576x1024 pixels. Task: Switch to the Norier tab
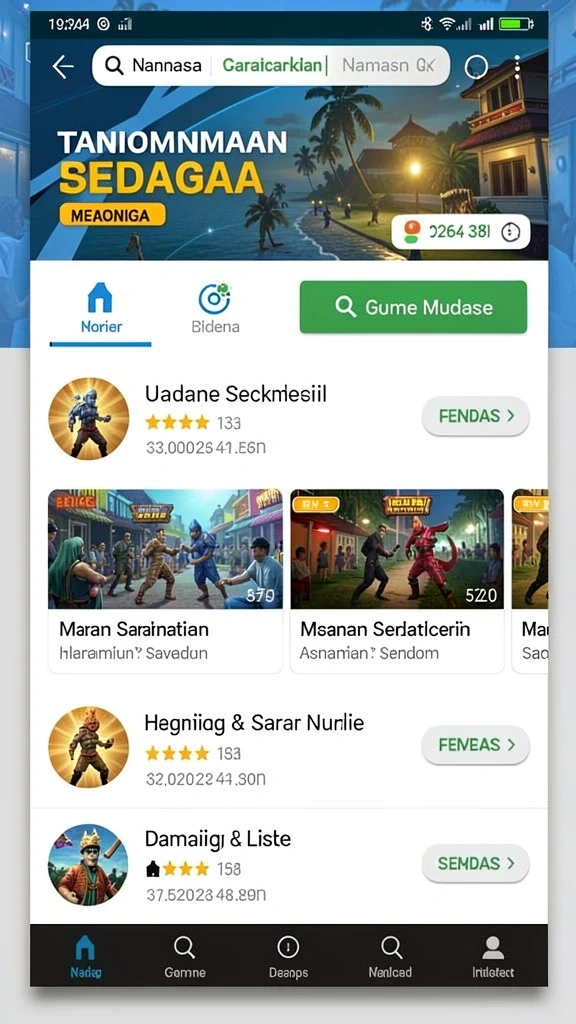(x=101, y=310)
